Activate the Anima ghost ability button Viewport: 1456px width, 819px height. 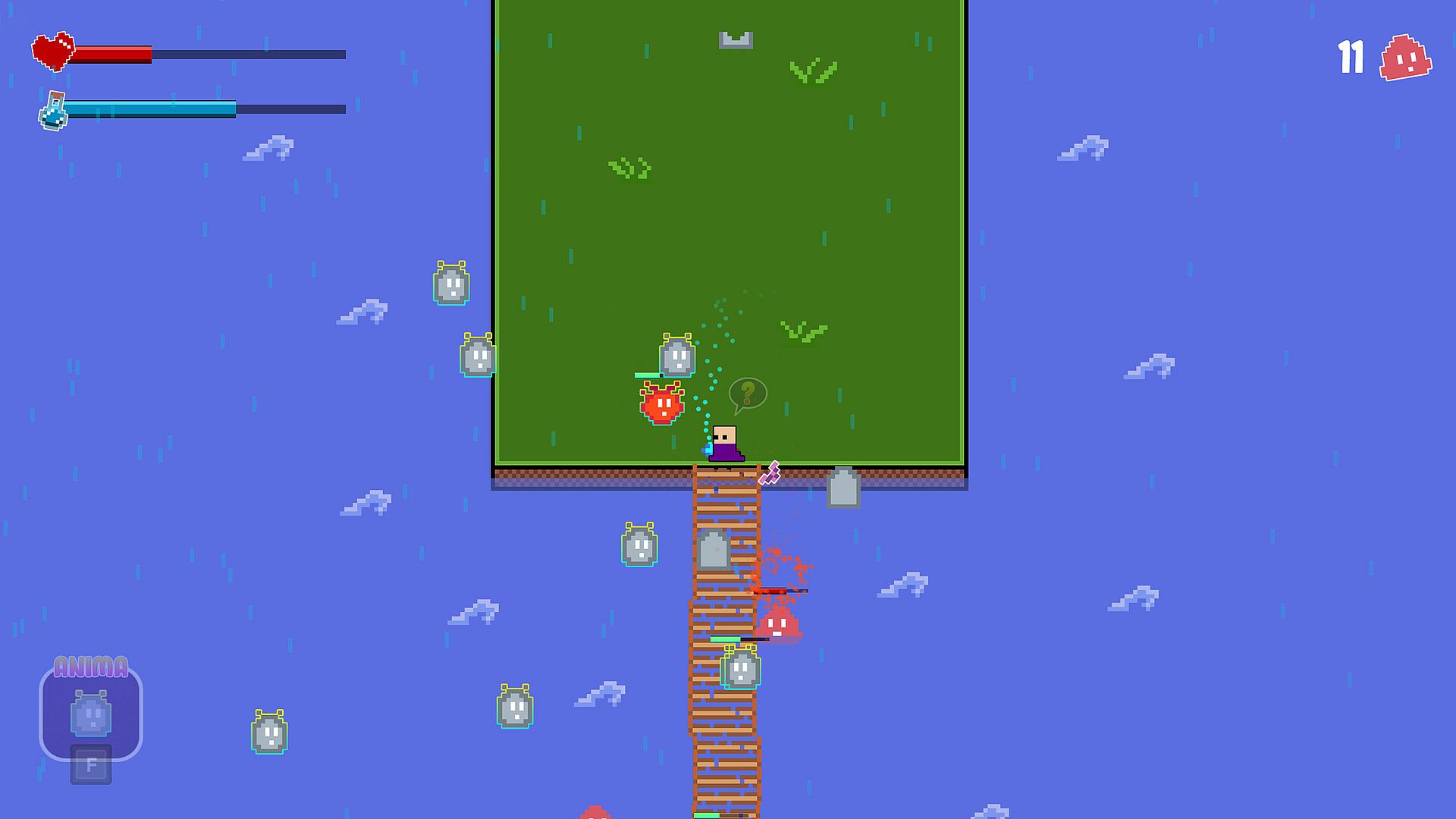coord(91,714)
